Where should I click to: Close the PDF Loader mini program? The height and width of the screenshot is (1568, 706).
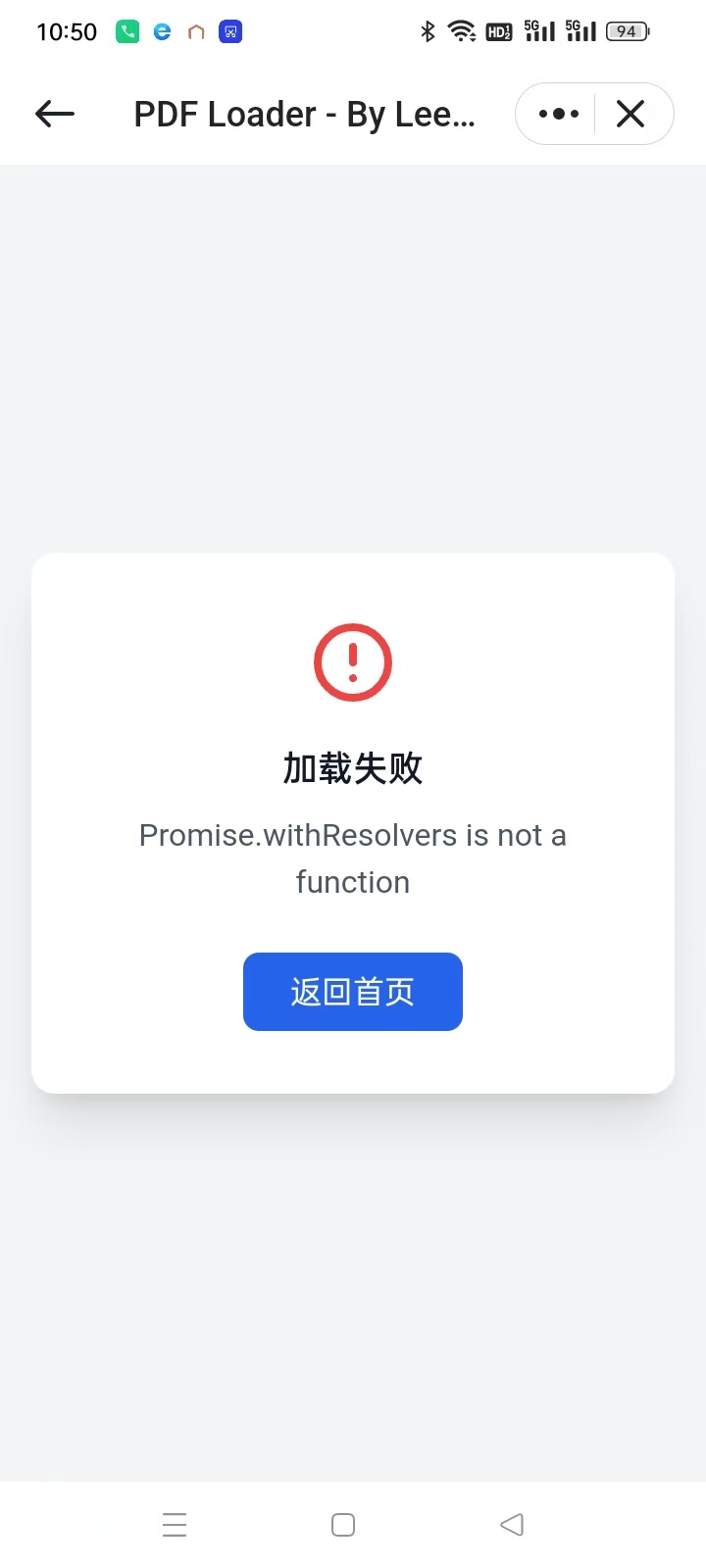pyautogui.click(x=630, y=115)
